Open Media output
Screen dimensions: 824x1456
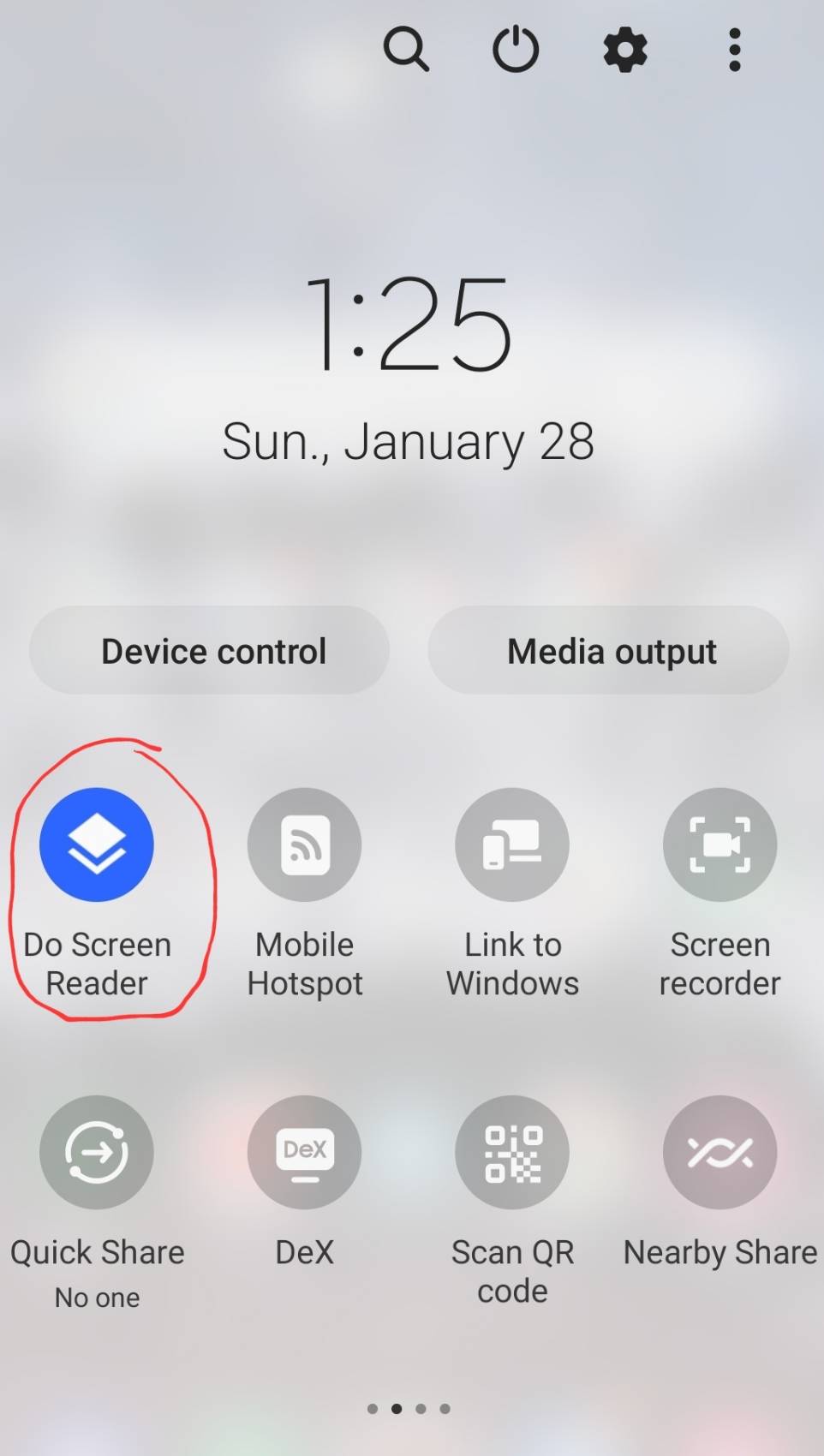(x=608, y=650)
